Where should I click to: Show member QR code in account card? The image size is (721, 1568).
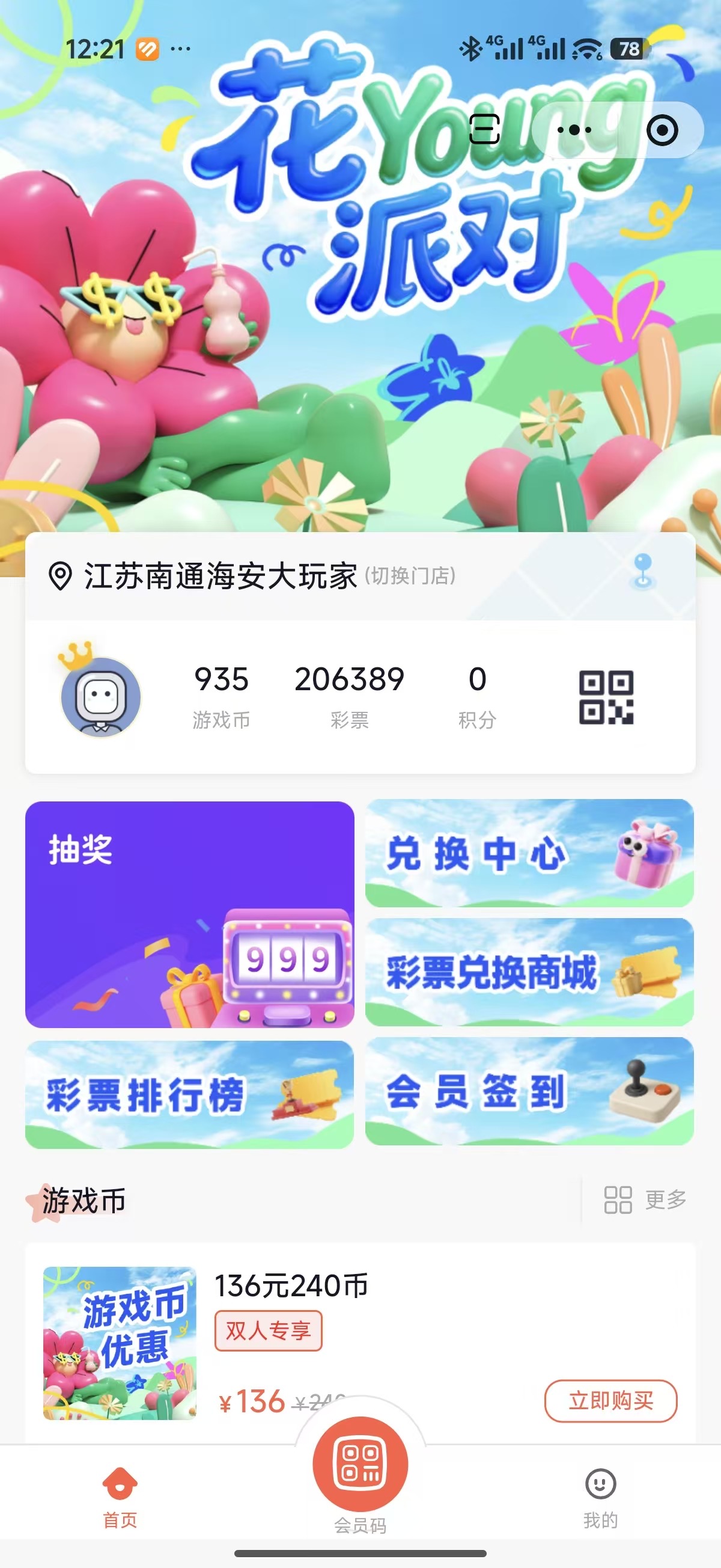point(606,697)
